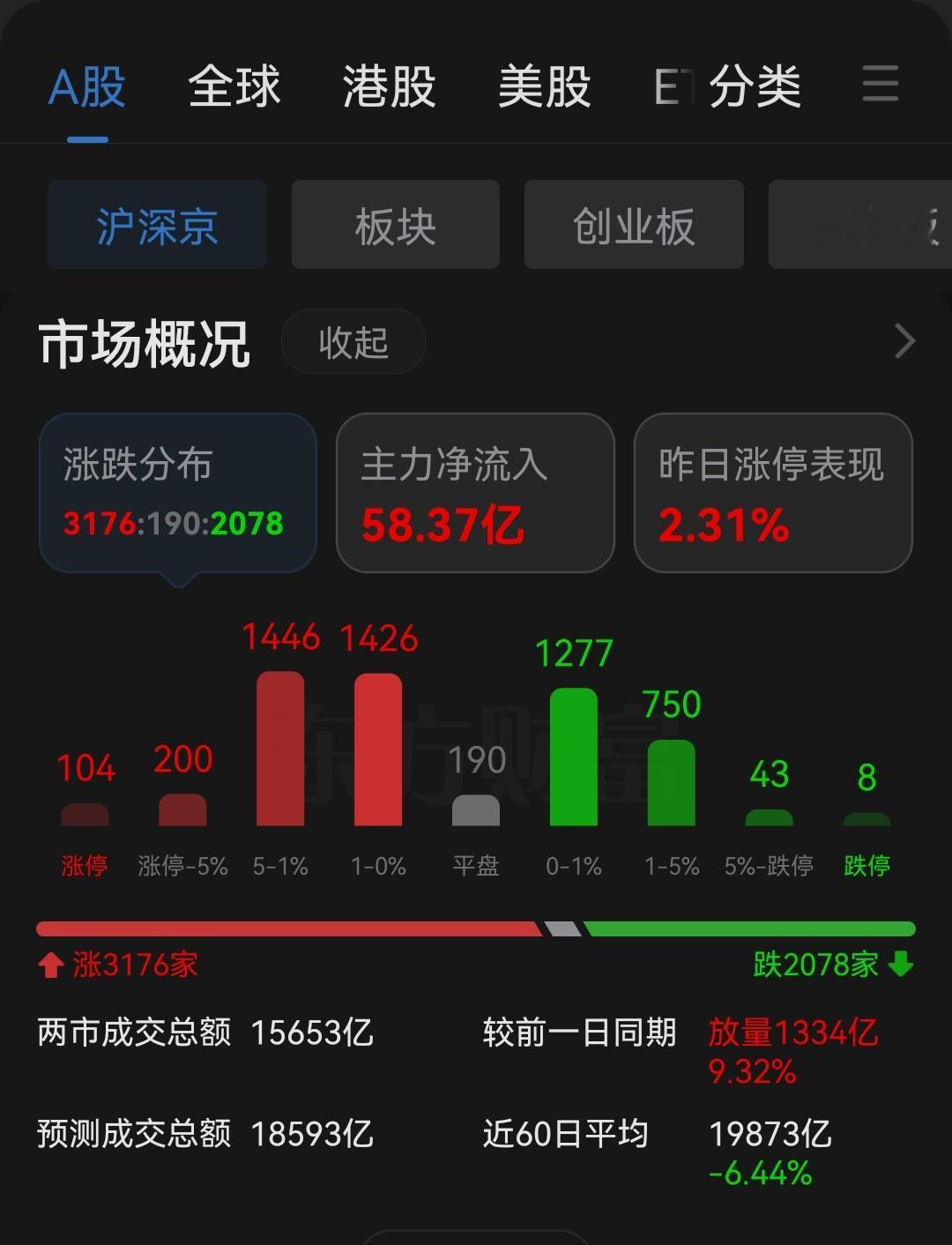
Task: Click the green down arrow beside 跌2078家
Action: pyautogui.click(x=901, y=965)
